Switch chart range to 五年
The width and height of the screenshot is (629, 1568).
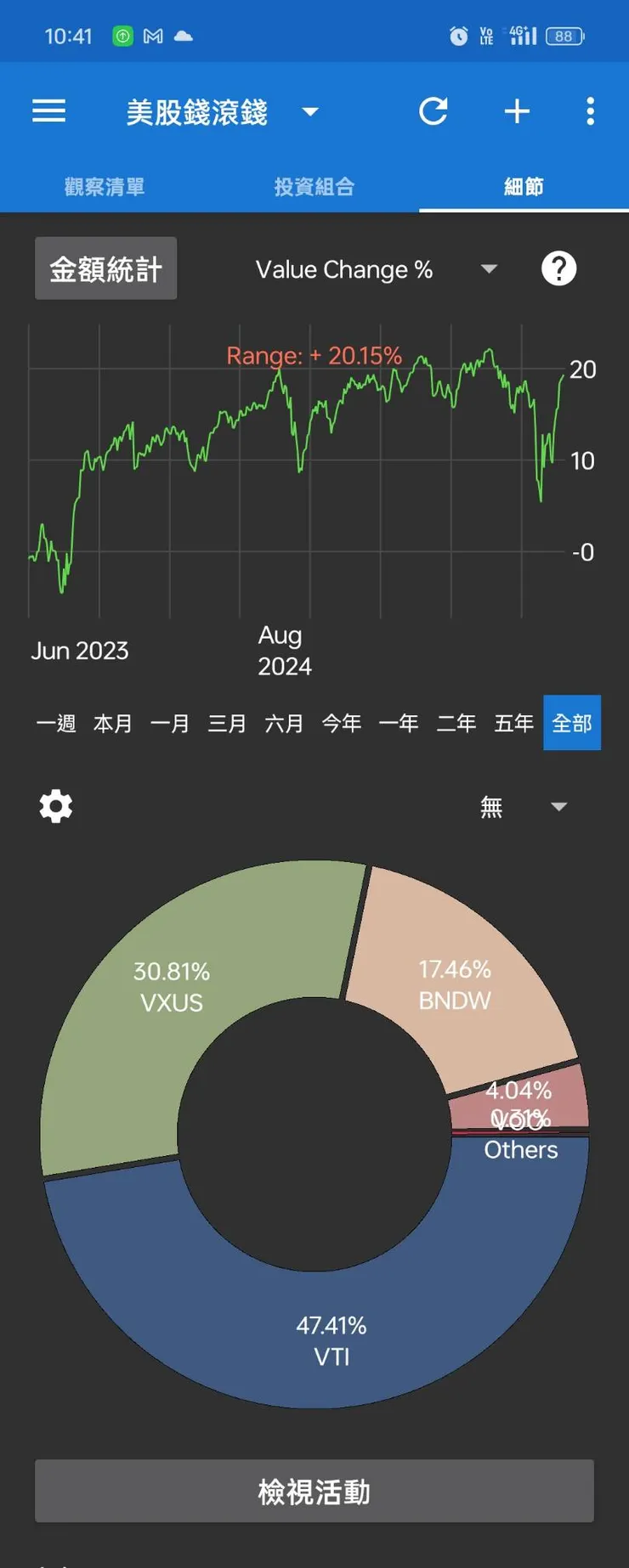click(513, 723)
